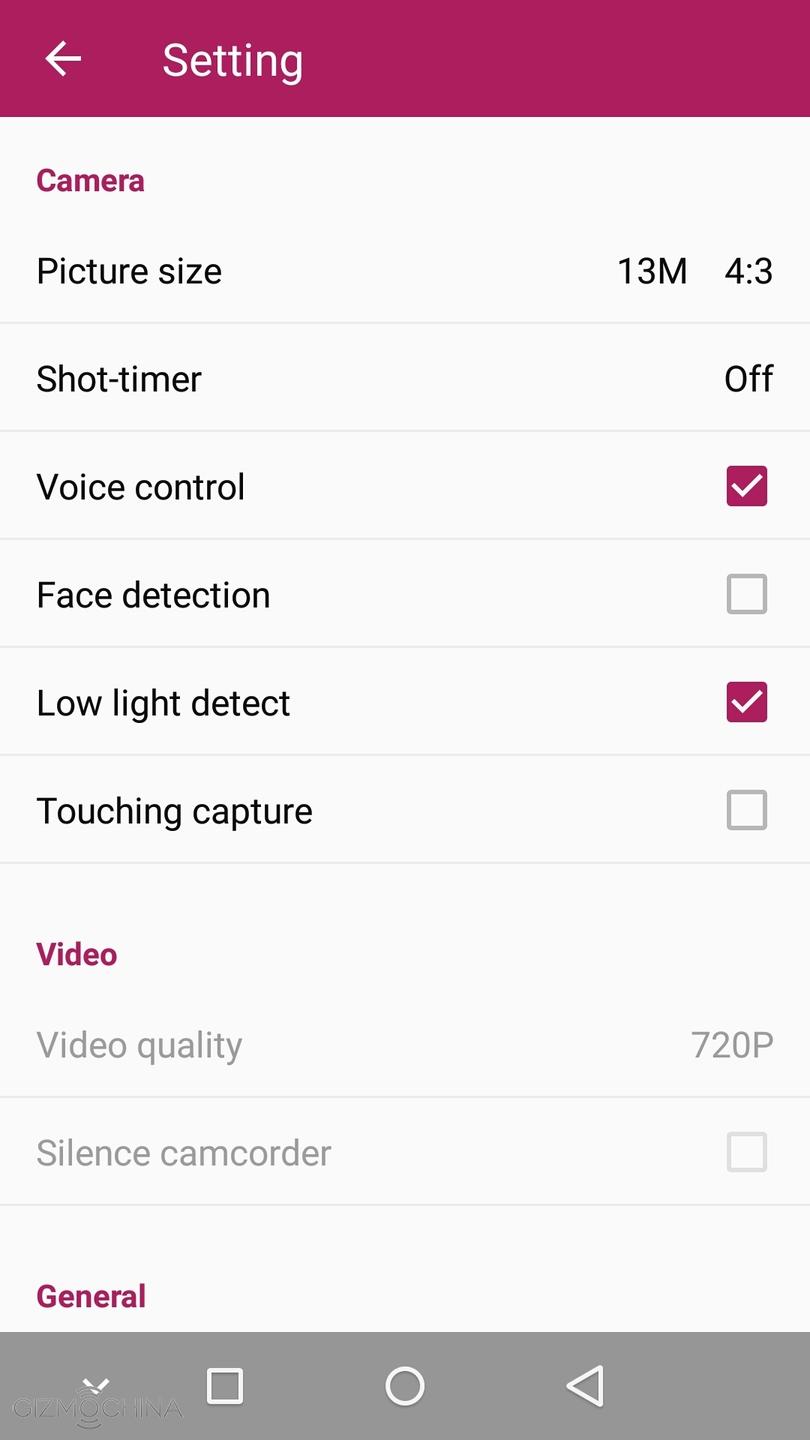The width and height of the screenshot is (810, 1440).
Task: Tap the system home circle button
Action: pos(405,1386)
